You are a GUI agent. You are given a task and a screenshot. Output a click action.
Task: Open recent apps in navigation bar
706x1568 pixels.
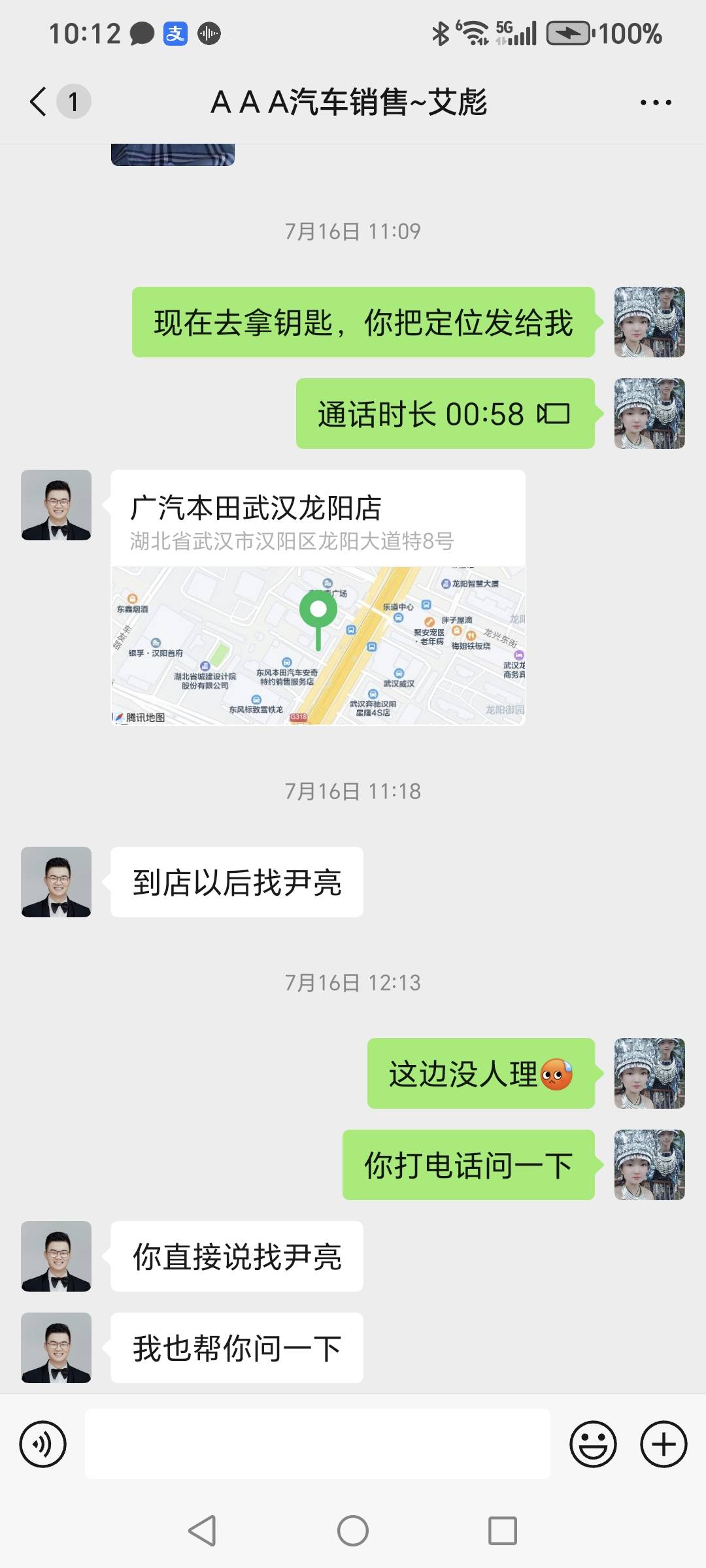pyautogui.click(x=502, y=1531)
